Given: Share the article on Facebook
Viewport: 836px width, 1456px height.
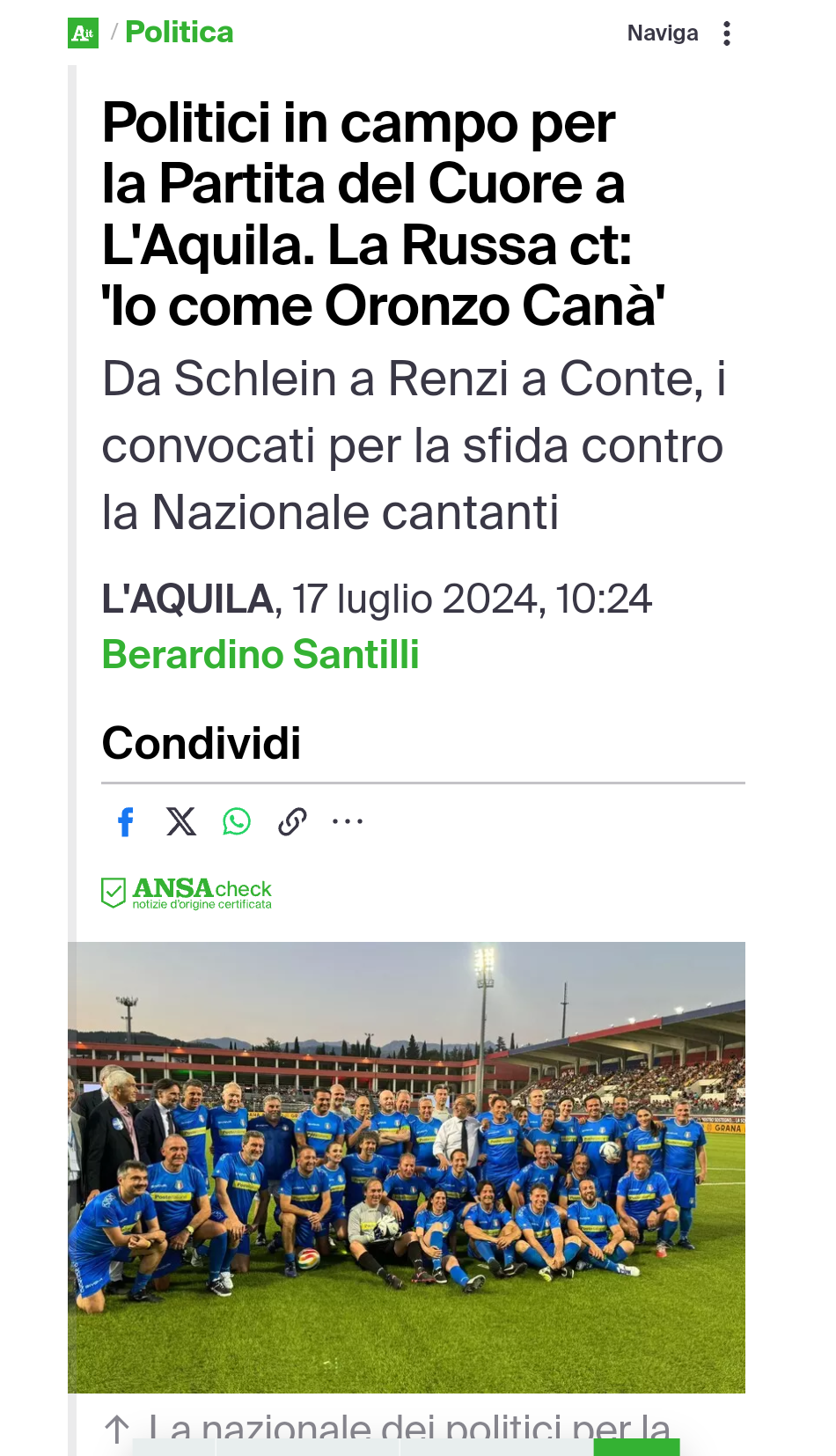Looking at the screenshot, I should (126, 822).
